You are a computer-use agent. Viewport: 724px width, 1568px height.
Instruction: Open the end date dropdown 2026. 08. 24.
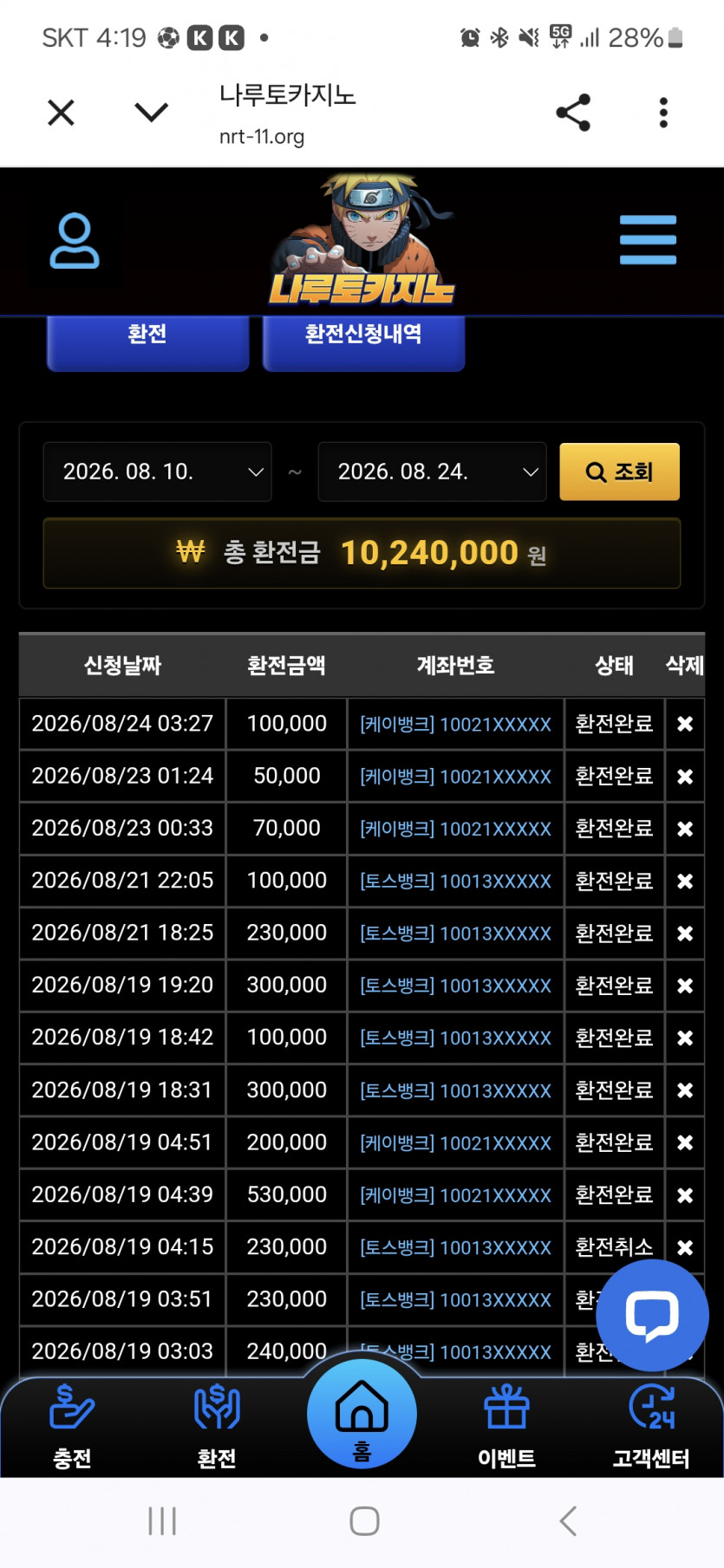point(432,472)
